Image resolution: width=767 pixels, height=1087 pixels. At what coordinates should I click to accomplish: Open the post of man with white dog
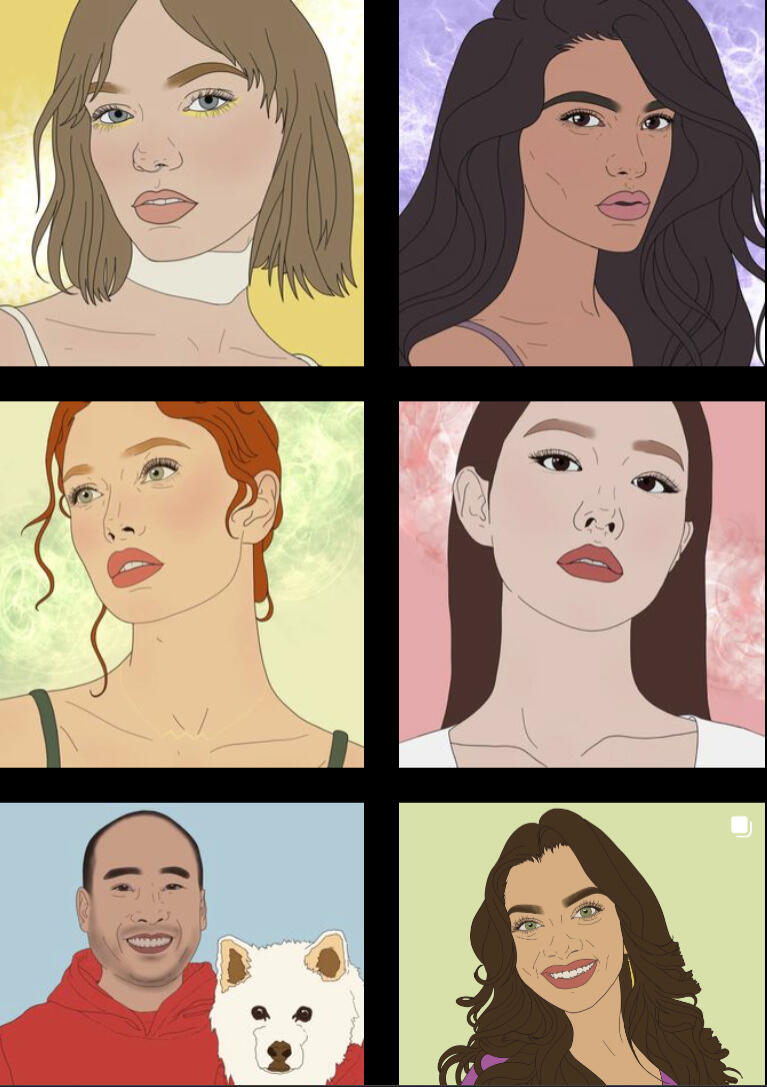(x=181, y=944)
